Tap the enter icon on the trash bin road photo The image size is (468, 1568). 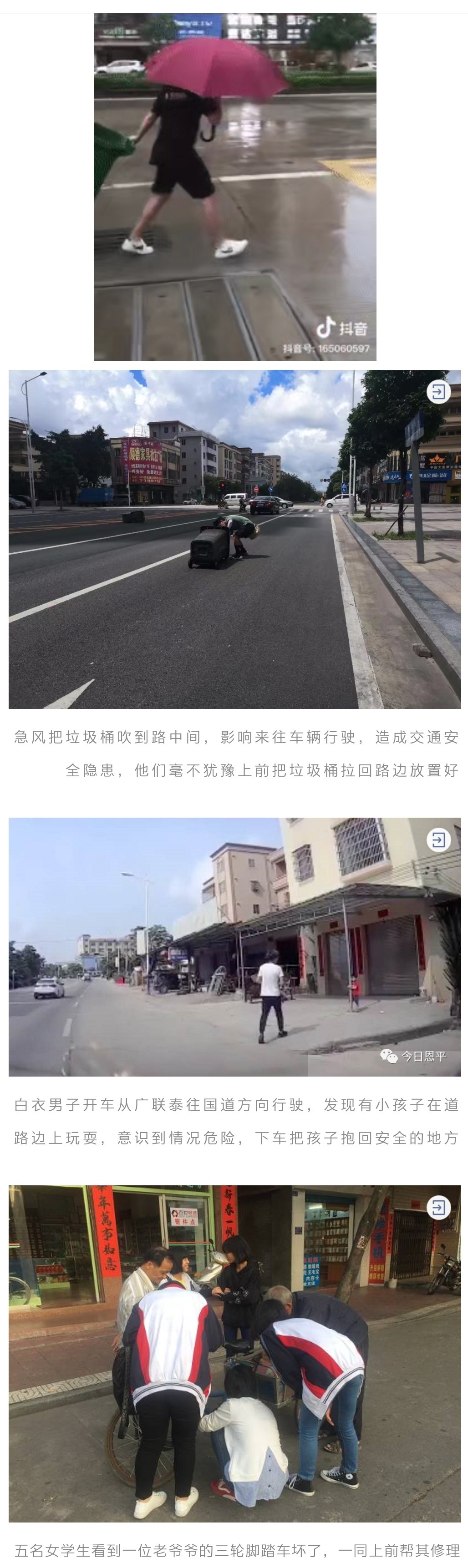click(x=438, y=392)
